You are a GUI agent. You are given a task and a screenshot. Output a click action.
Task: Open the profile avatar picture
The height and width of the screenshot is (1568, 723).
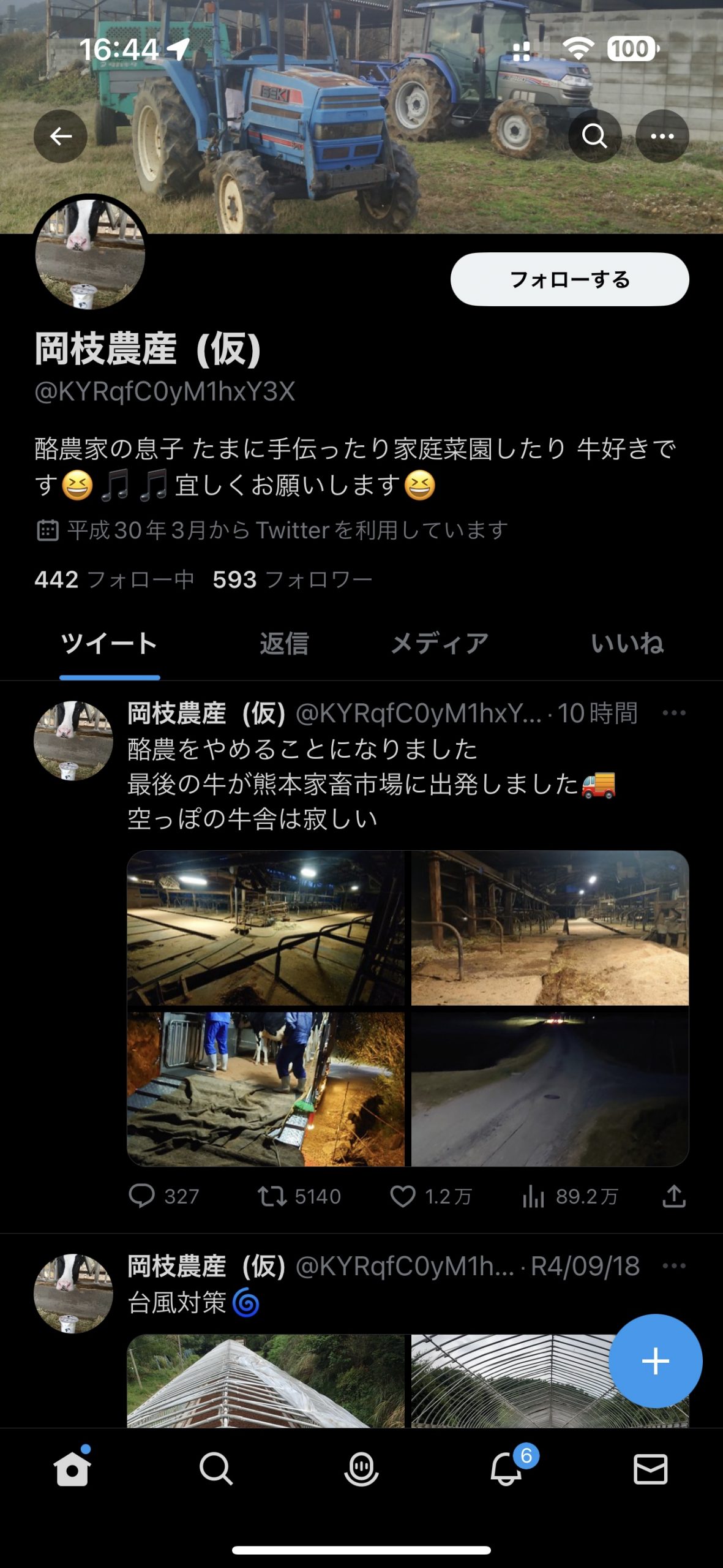90,252
